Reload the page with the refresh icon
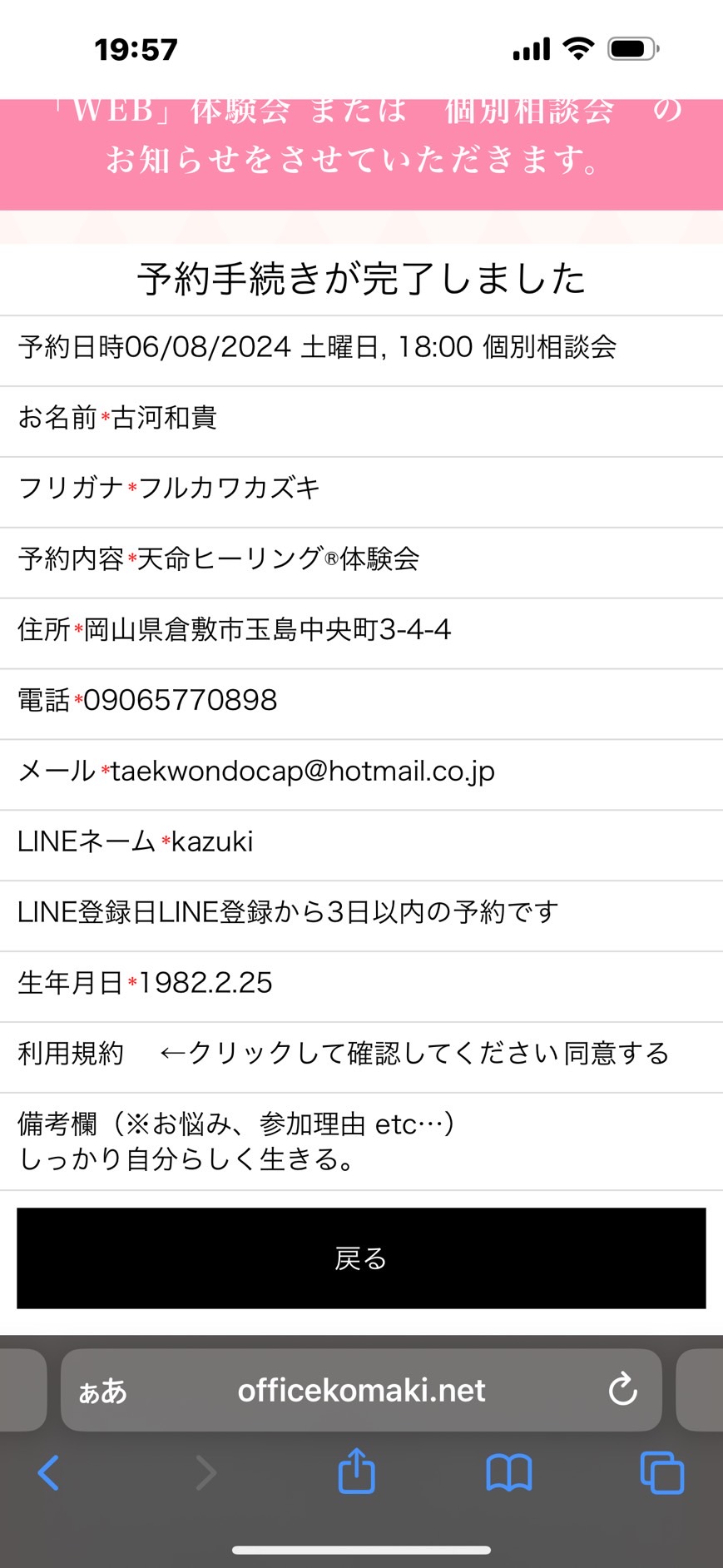The image size is (723, 1568). [x=622, y=1389]
